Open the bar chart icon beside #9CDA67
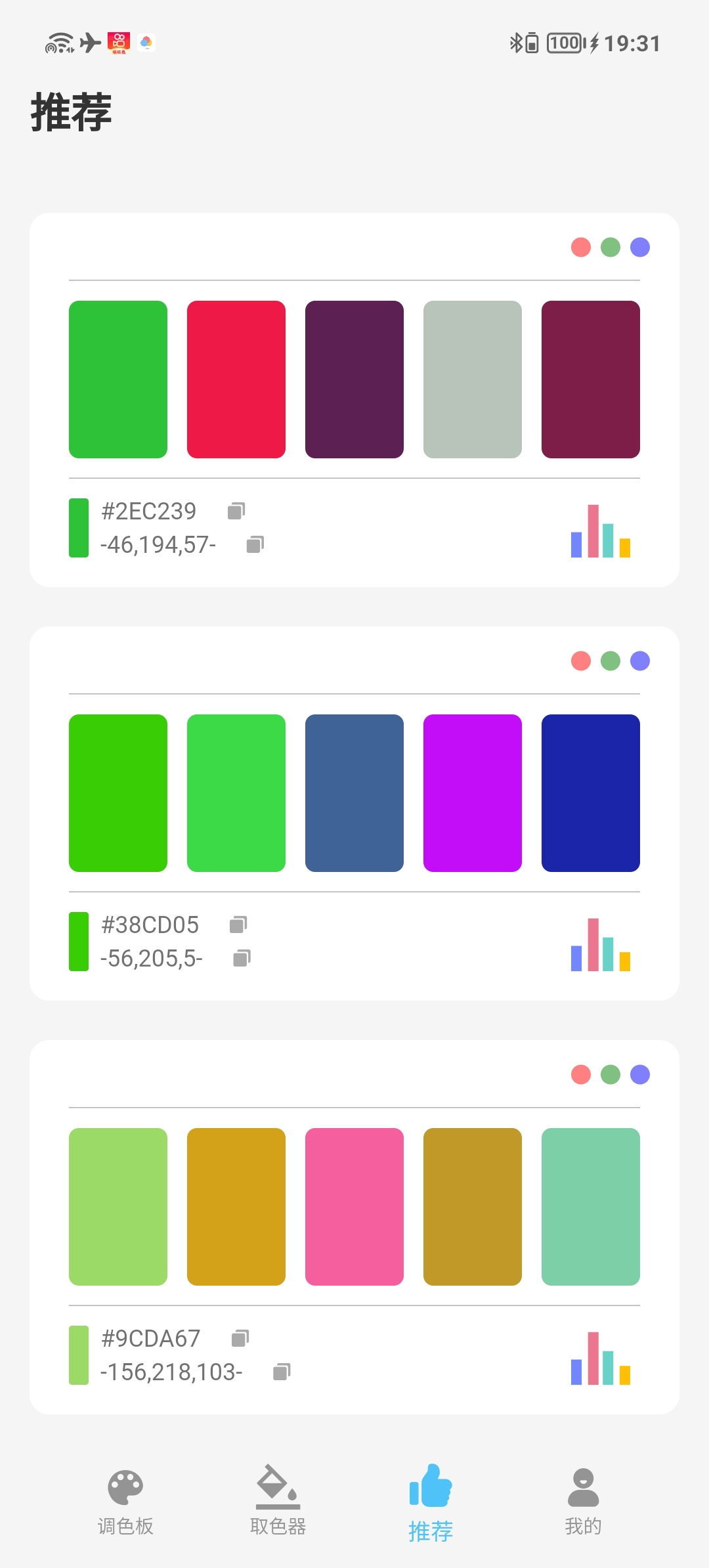The height and width of the screenshot is (1568, 709). pos(601,1358)
